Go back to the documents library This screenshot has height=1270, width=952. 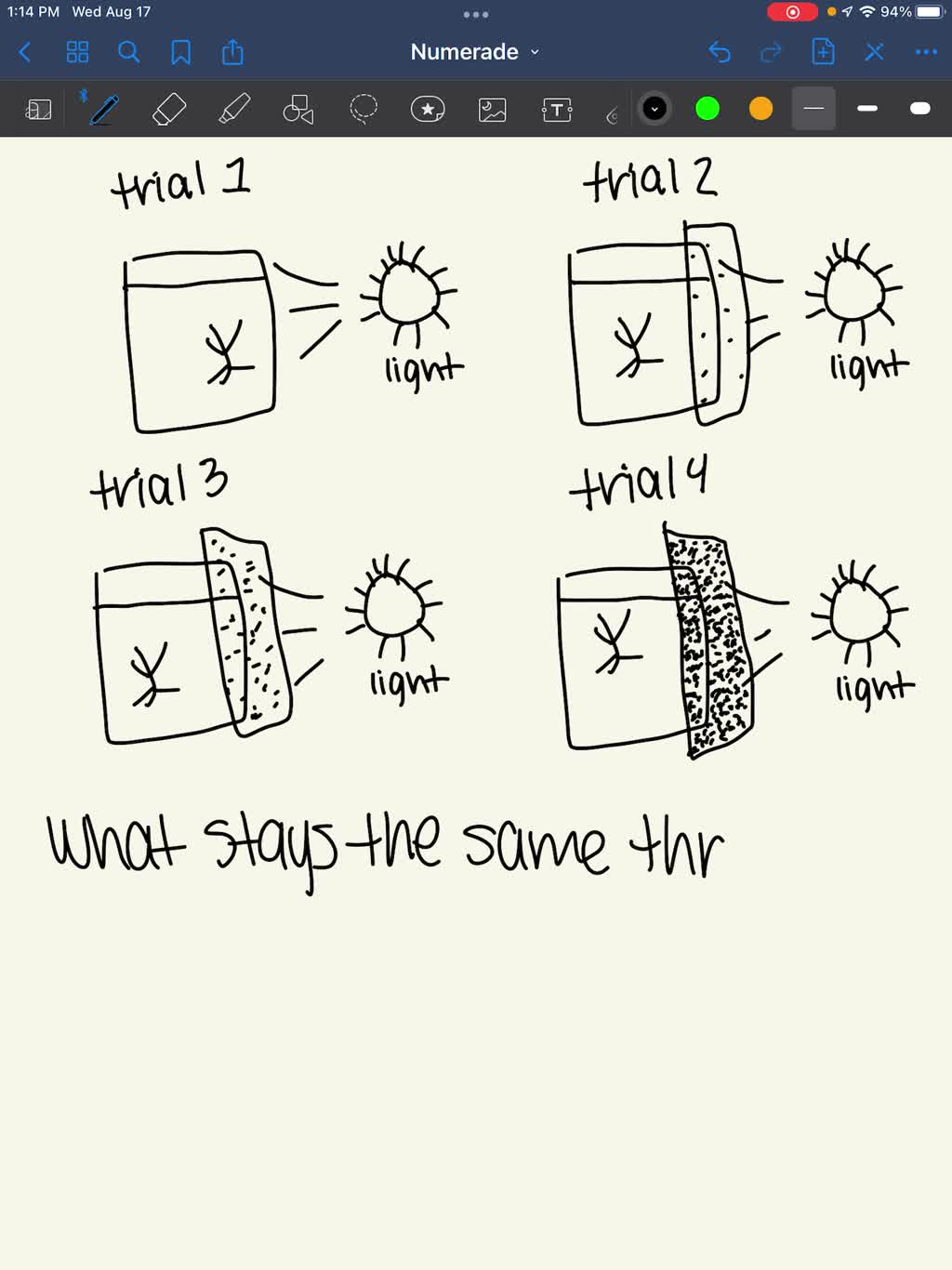click(x=25, y=52)
